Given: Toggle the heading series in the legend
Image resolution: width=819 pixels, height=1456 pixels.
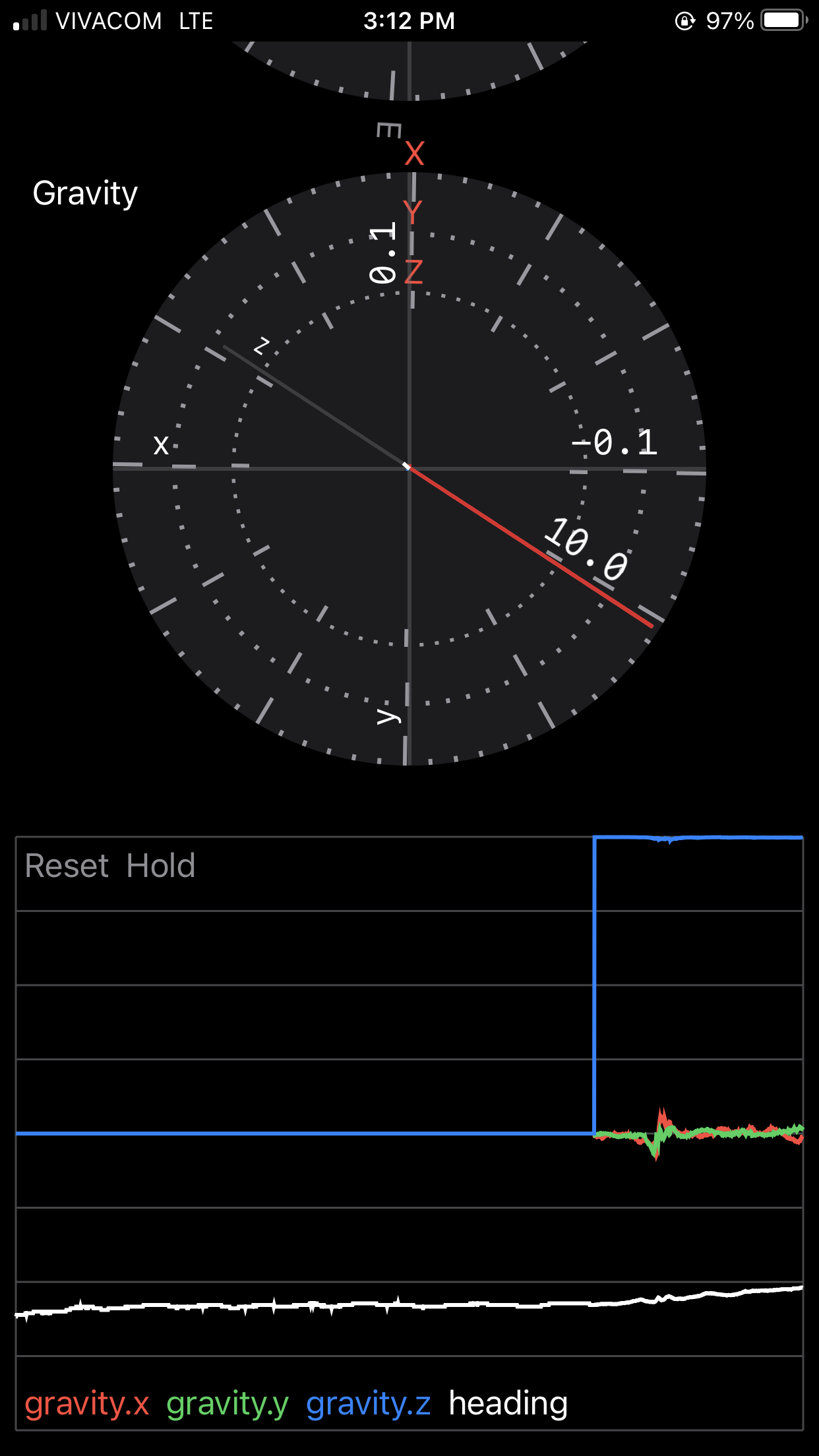Looking at the screenshot, I should coord(508,1403).
